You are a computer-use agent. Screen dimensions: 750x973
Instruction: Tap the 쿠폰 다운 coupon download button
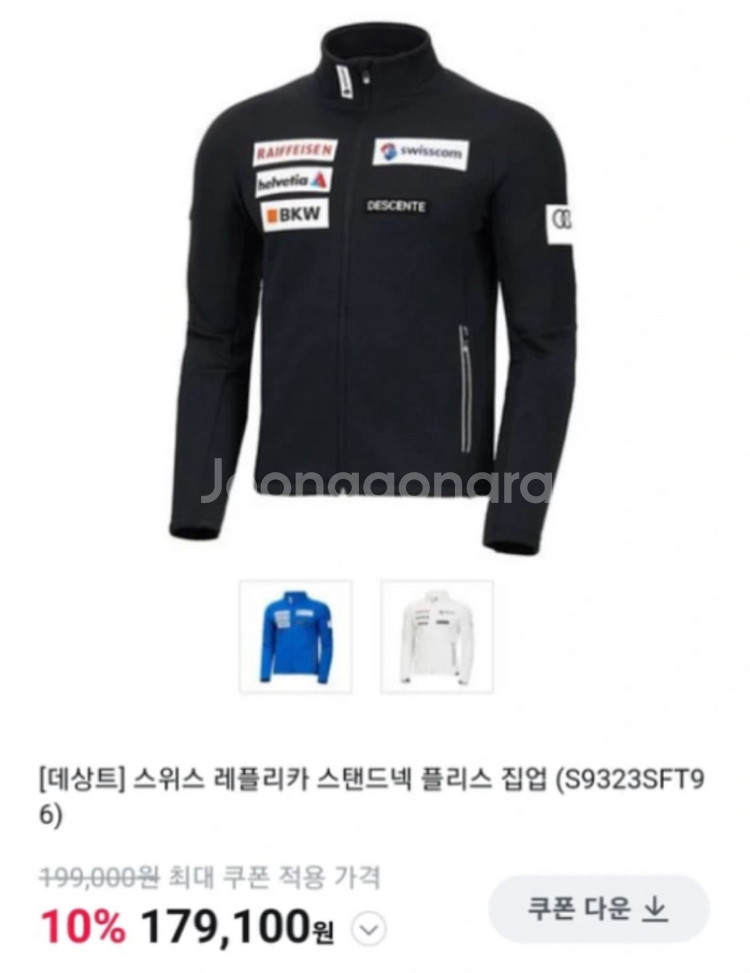599,909
